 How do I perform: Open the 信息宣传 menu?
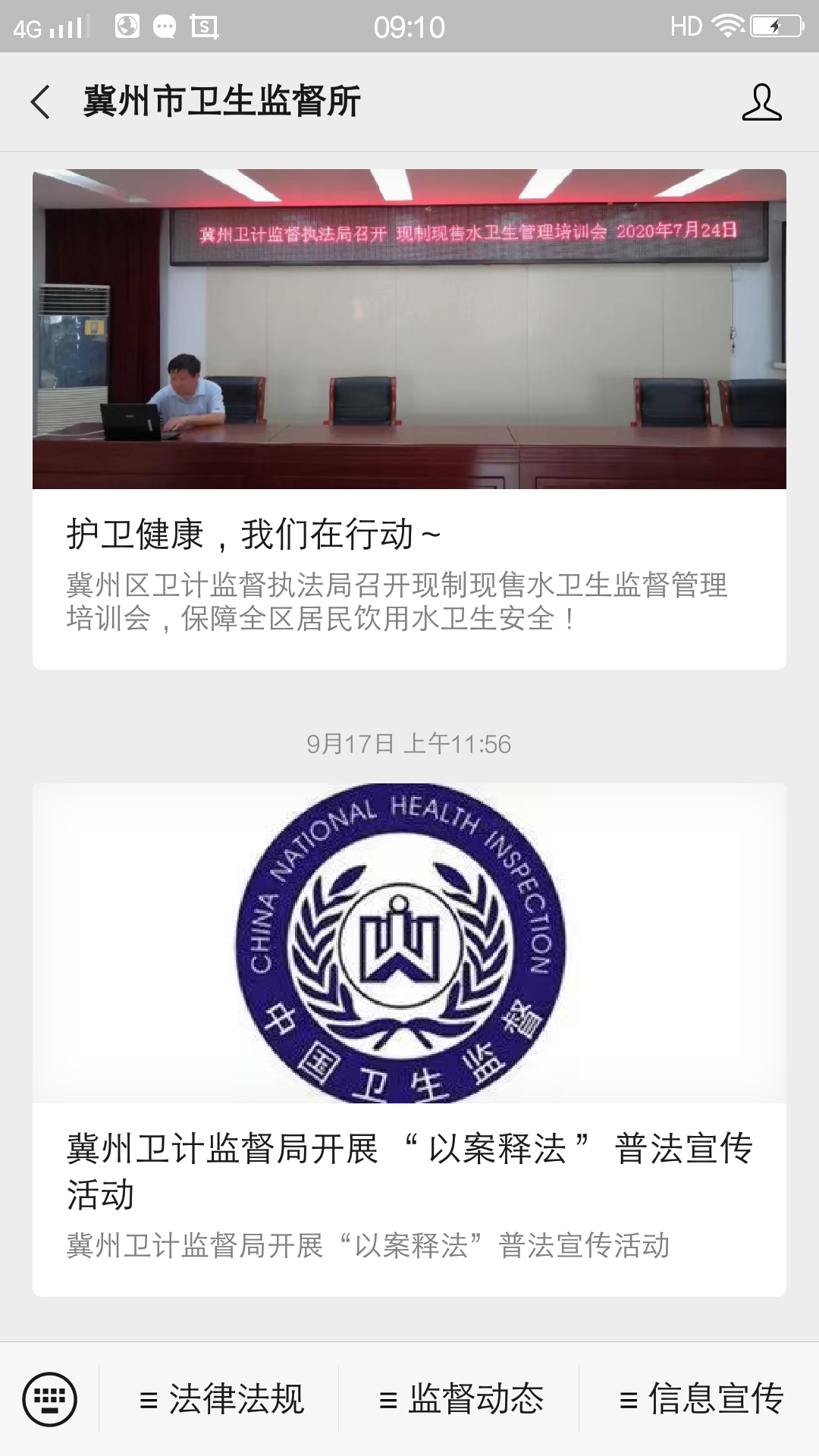pos(701,1399)
